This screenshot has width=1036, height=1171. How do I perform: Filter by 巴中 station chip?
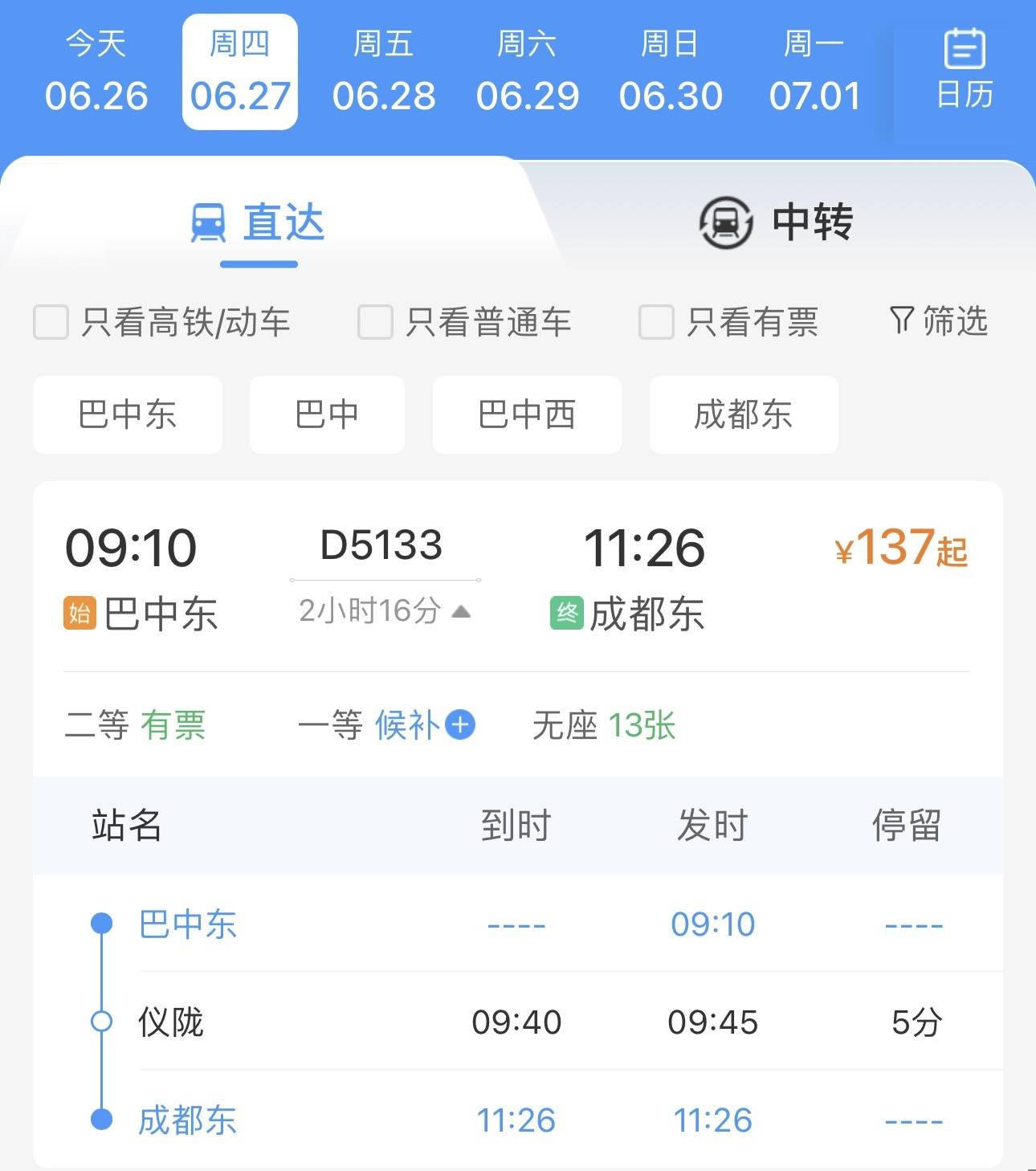point(327,414)
